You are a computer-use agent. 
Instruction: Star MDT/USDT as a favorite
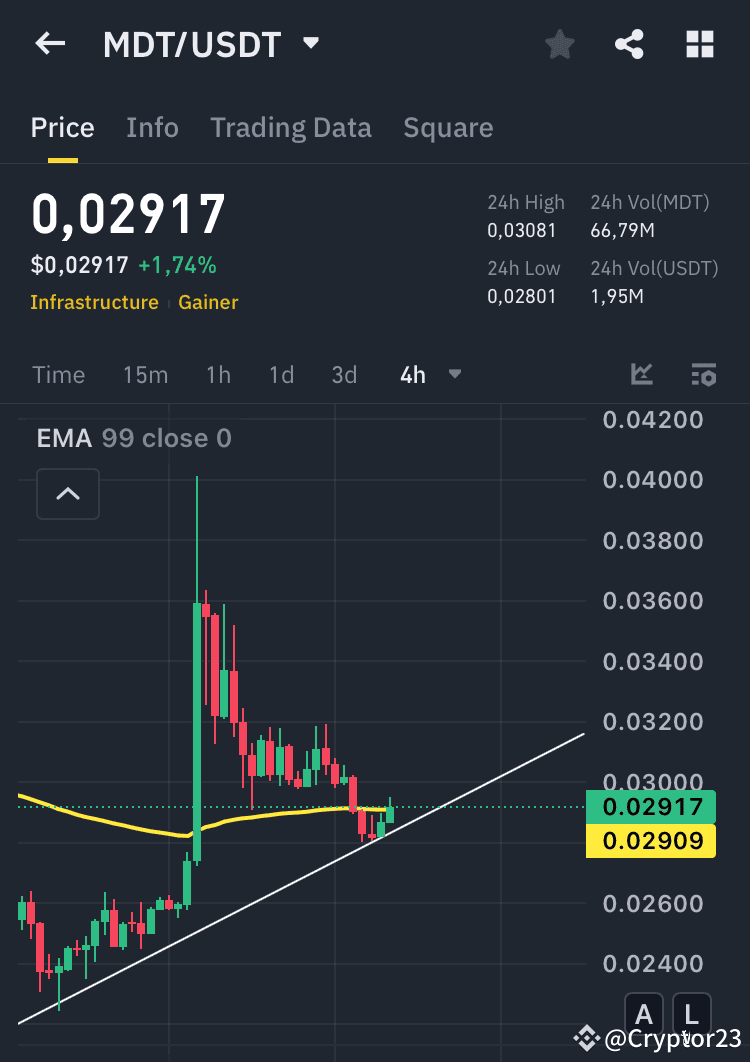click(559, 44)
